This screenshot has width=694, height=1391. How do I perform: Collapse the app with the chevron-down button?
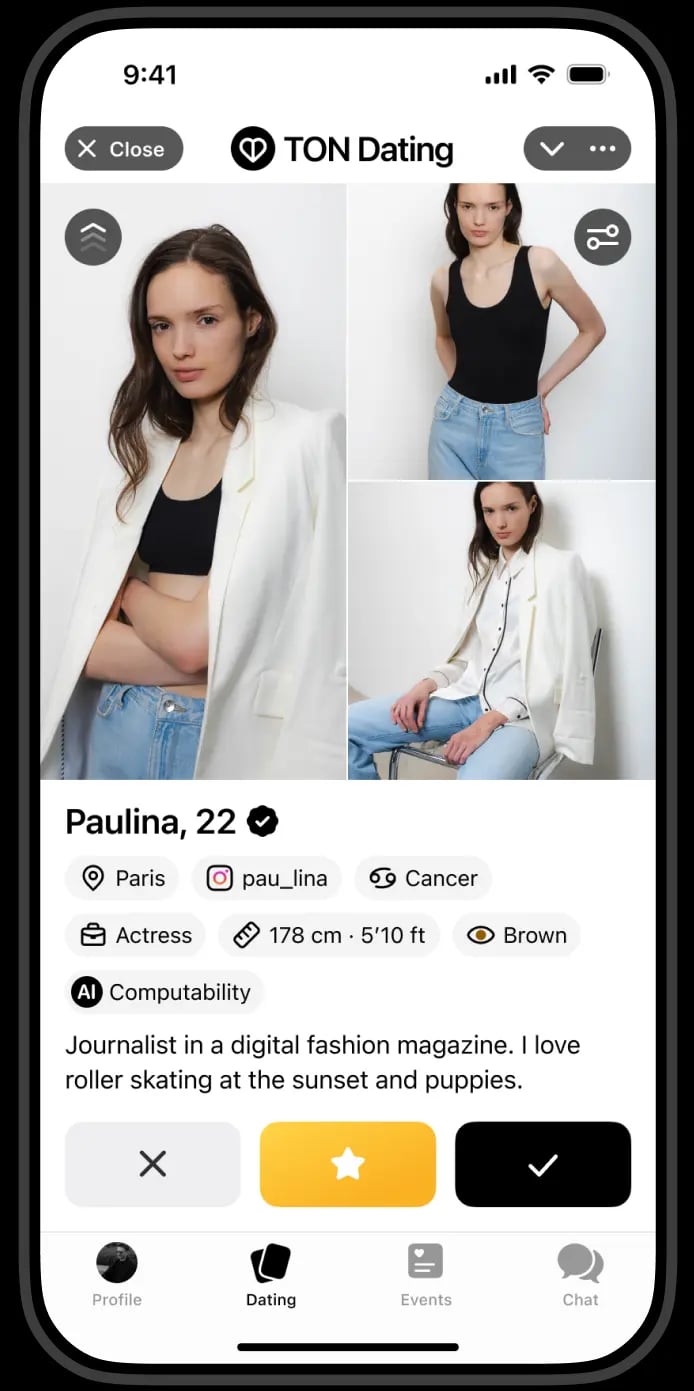point(552,149)
